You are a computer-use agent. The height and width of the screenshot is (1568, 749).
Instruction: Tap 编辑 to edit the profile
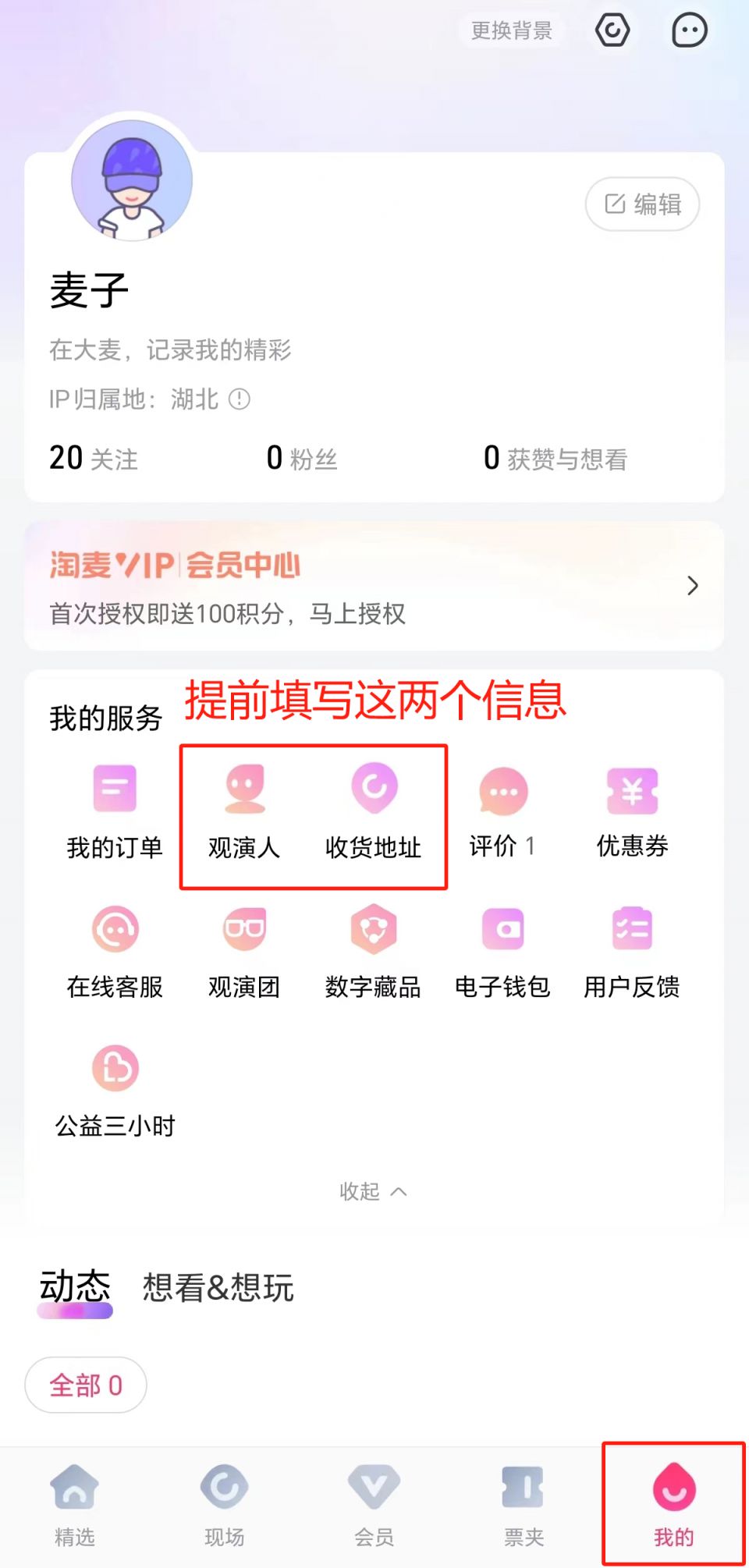click(642, 204)
